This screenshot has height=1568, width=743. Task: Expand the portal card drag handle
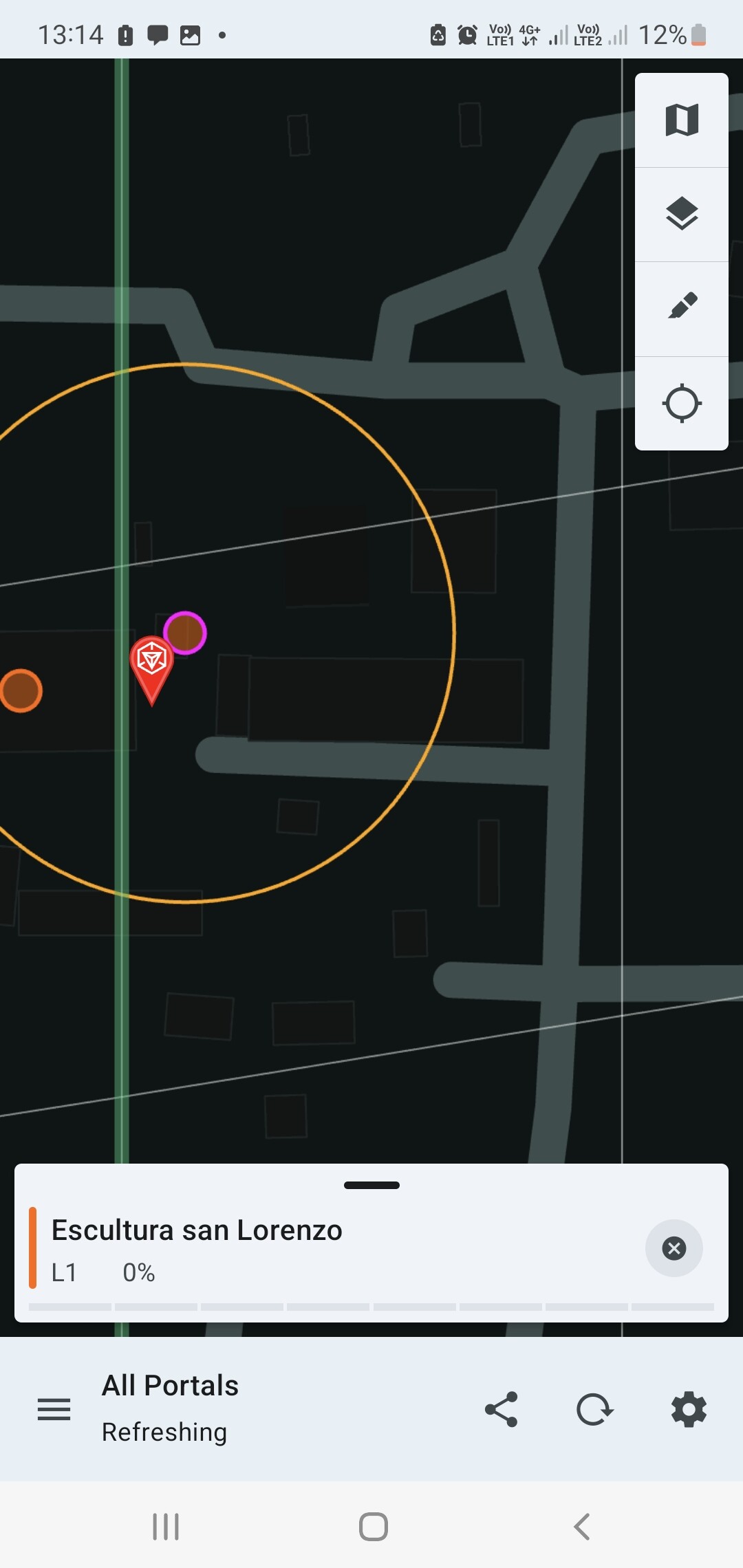[x=371, y=1185]
